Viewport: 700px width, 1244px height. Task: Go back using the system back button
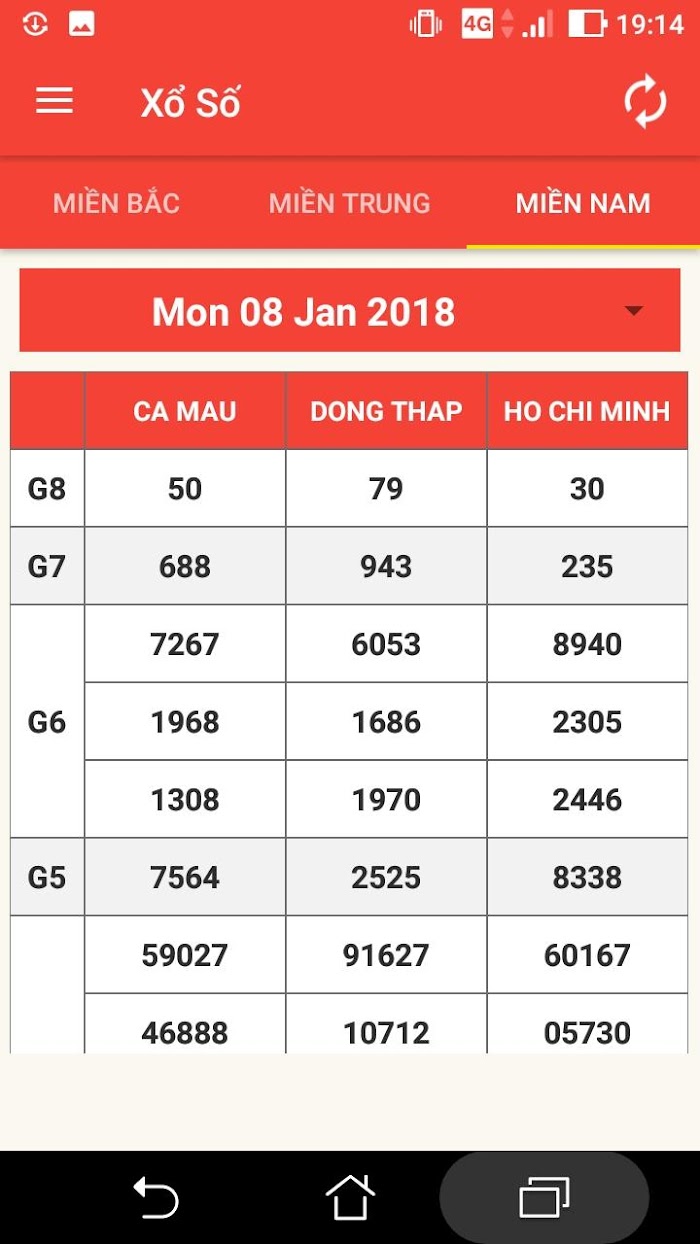click(x=156, y=1198)
